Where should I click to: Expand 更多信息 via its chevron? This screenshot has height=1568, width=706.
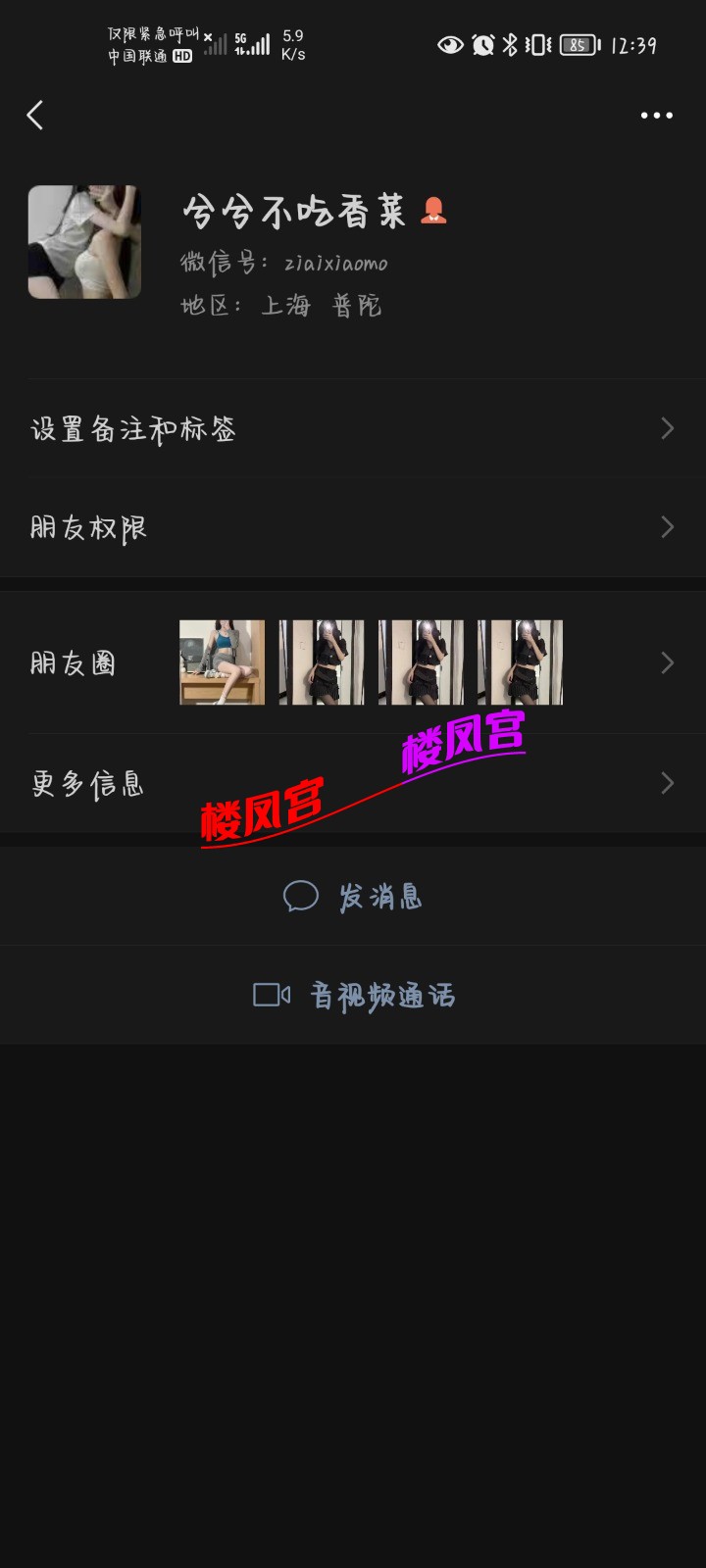point(668,782)
